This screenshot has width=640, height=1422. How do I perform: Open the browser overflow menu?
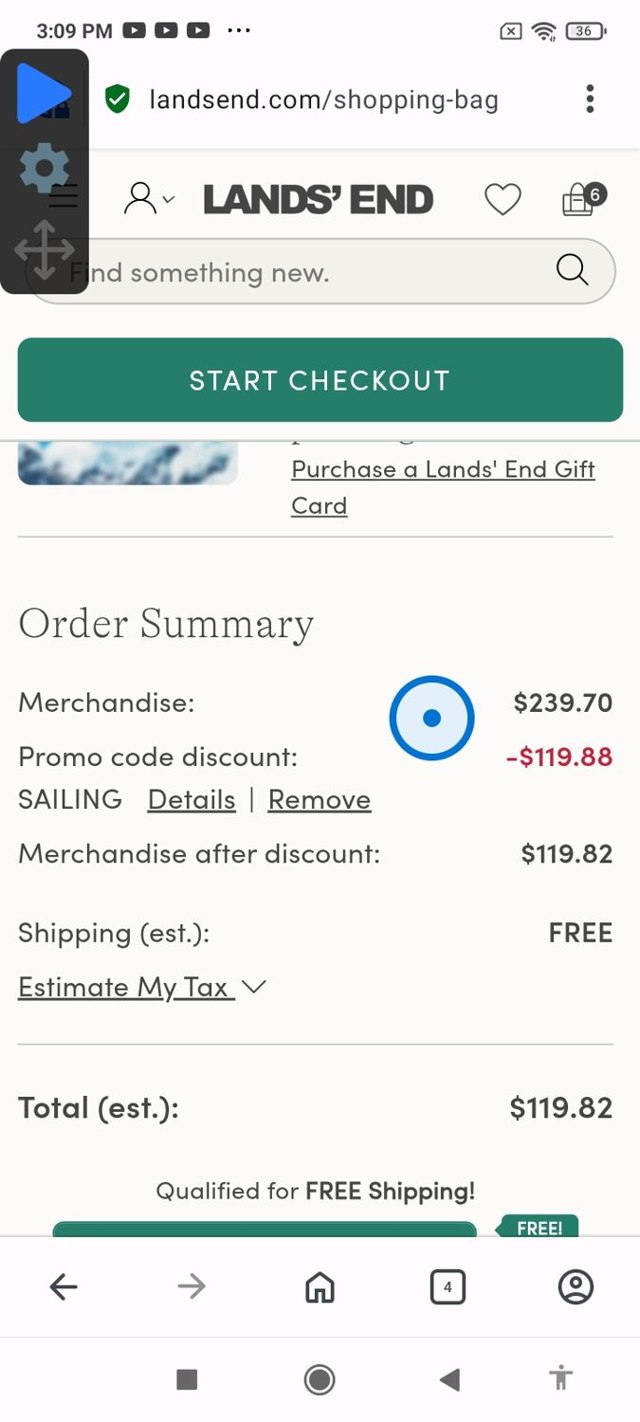[x=590, y=99]
